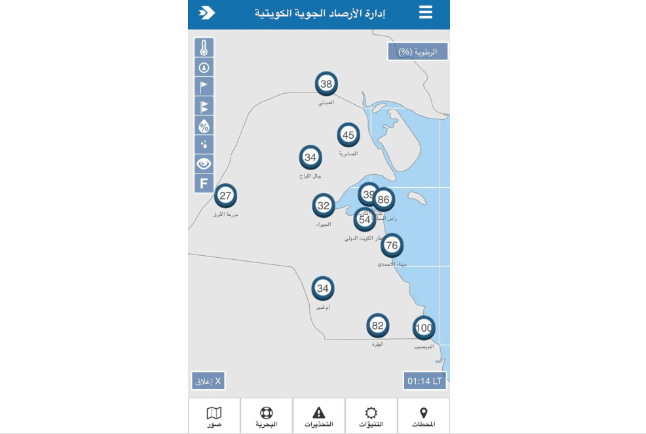Go to the صور images tab
This screenshot has height=434, width=646.
click(x=214, y=416)
